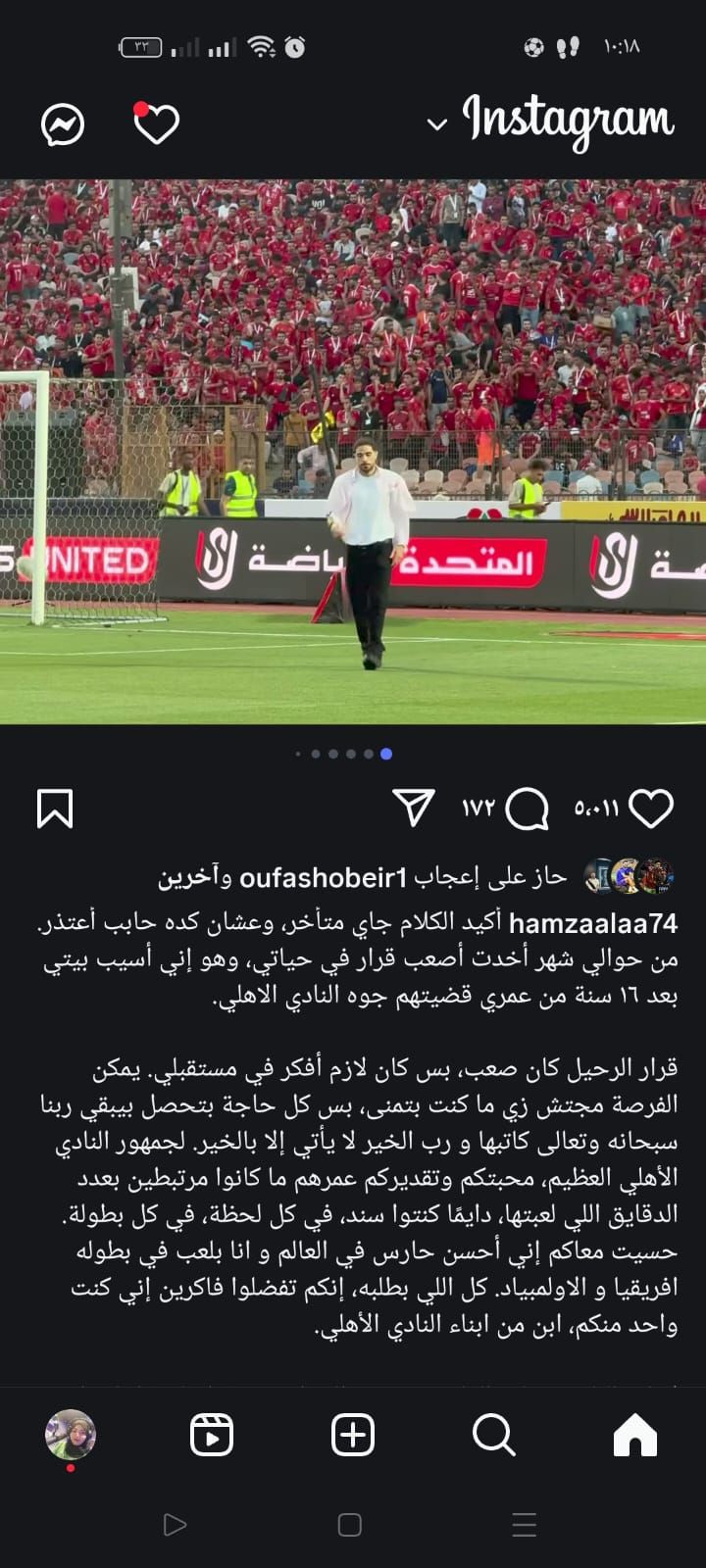Open the system recent apps menu
The width and height of the screenshot is (706, 1568).
point(525,1525)
